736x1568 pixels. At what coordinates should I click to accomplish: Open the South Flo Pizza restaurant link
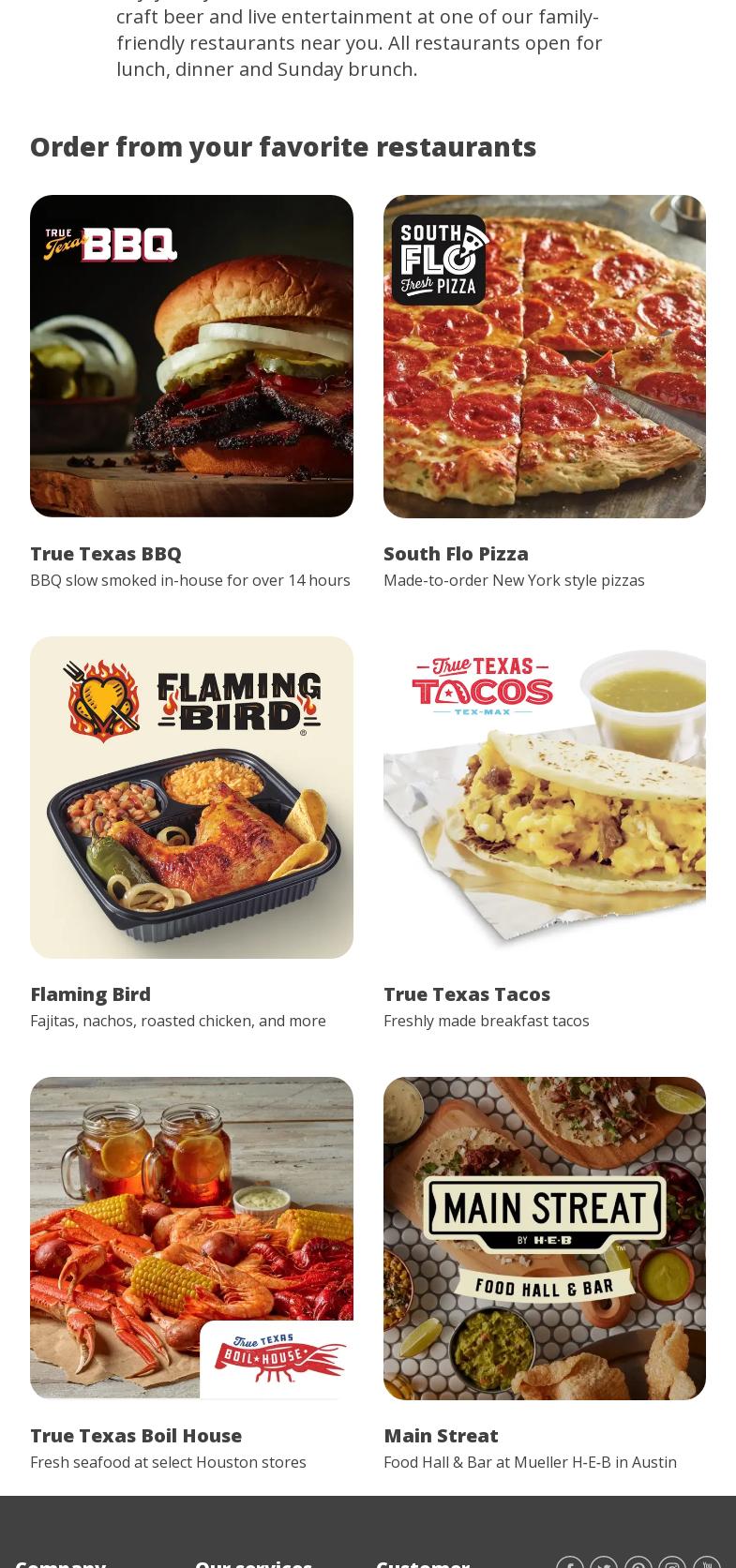[457, 553]
